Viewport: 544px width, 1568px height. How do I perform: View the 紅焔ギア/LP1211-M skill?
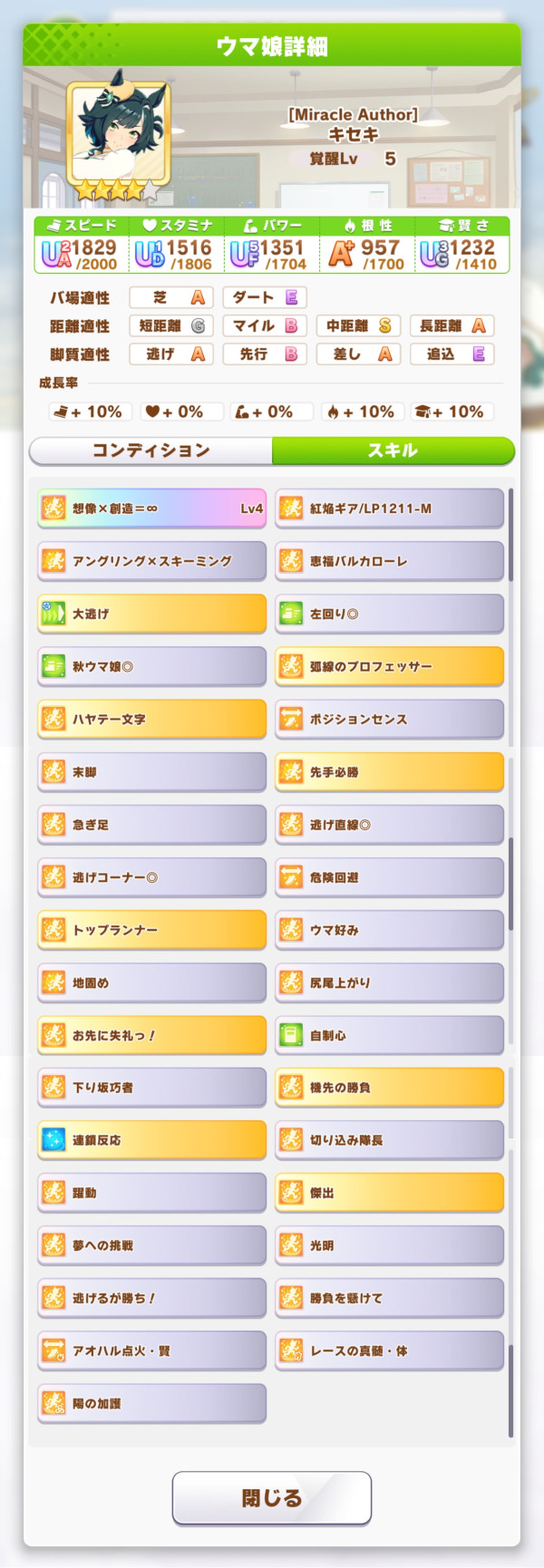pos(389,508)
